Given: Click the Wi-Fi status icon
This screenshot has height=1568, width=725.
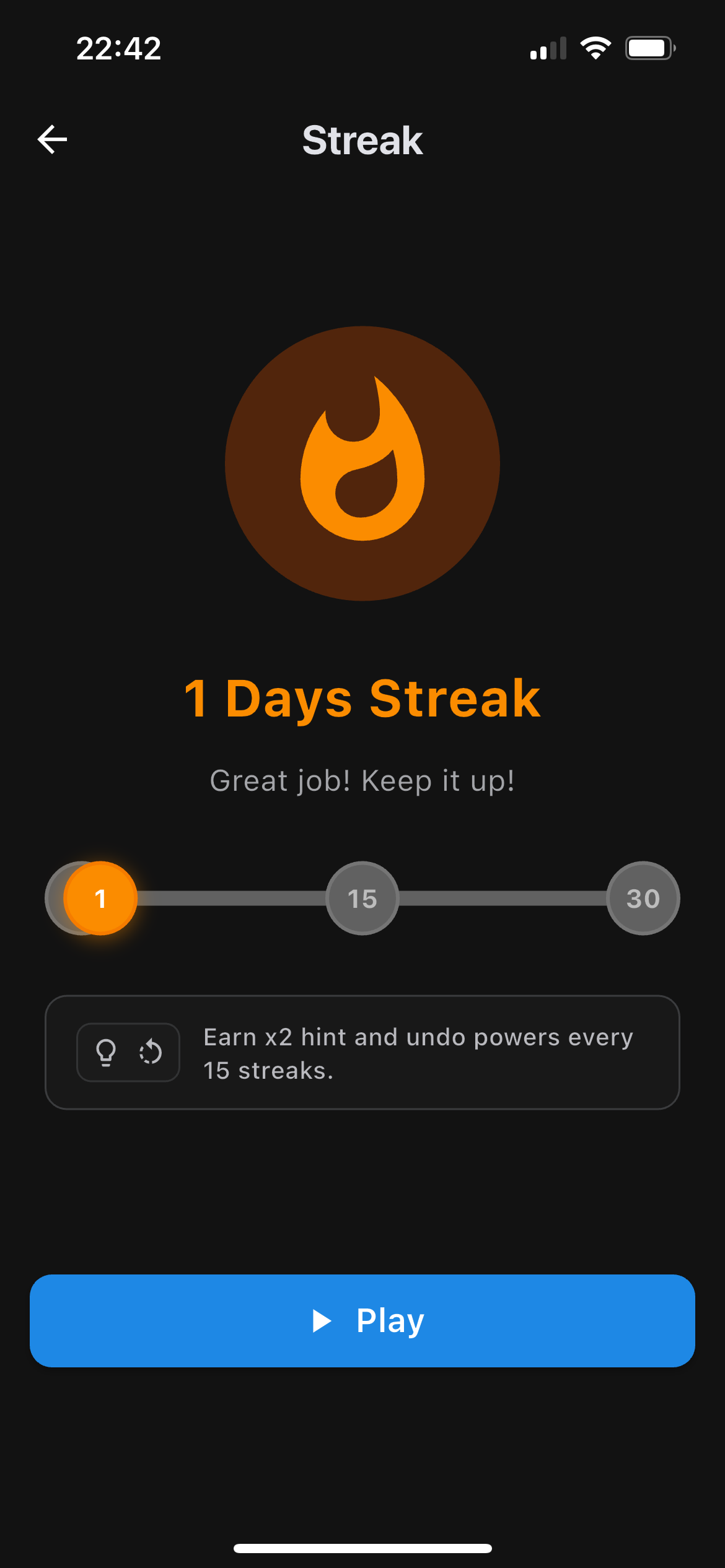Looking at the screenshot, I should (x=595, y=47).
